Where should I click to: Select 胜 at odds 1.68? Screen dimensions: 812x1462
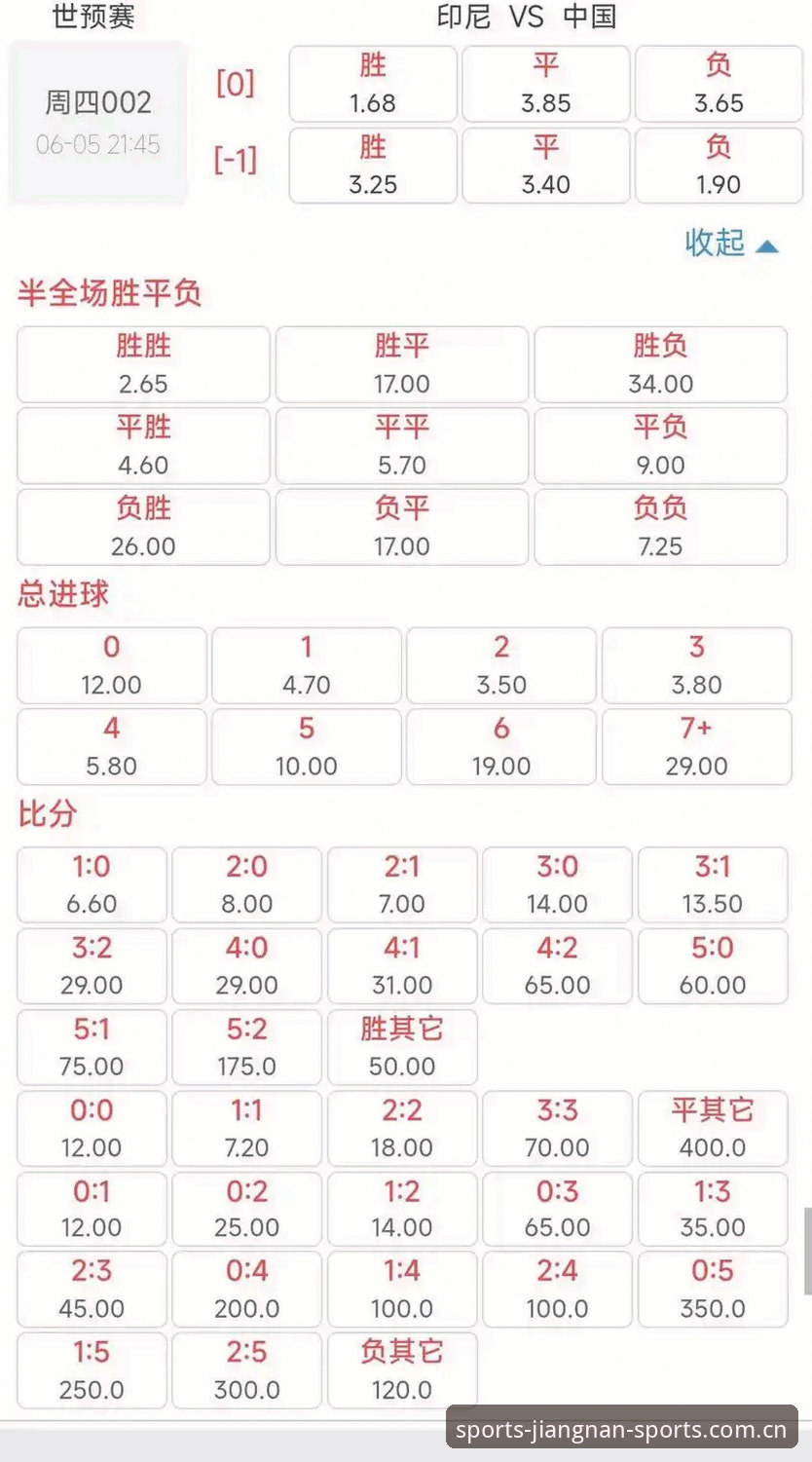(x=373, y=84)
